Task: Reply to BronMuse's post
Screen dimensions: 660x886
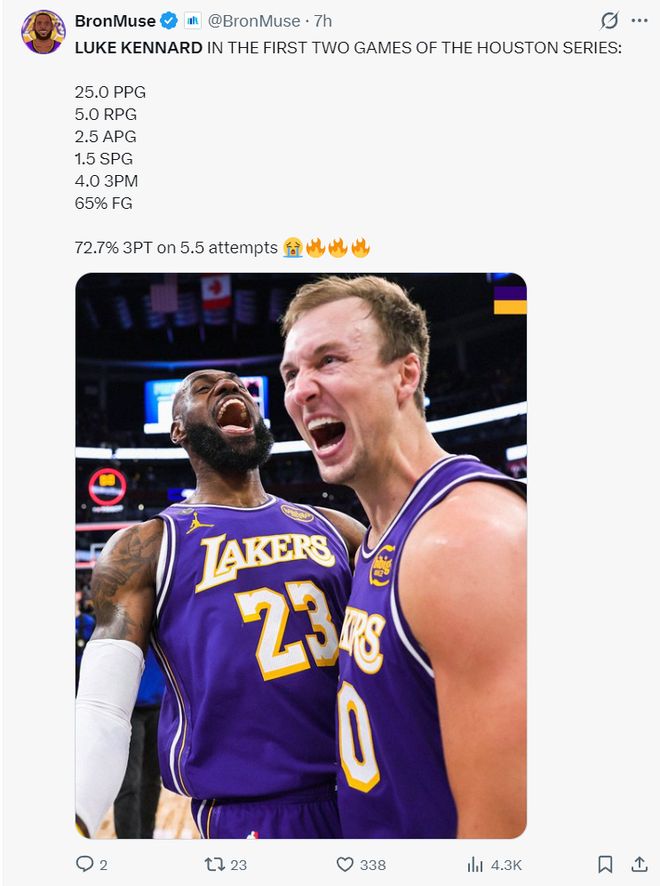Action: pos(85,864)
